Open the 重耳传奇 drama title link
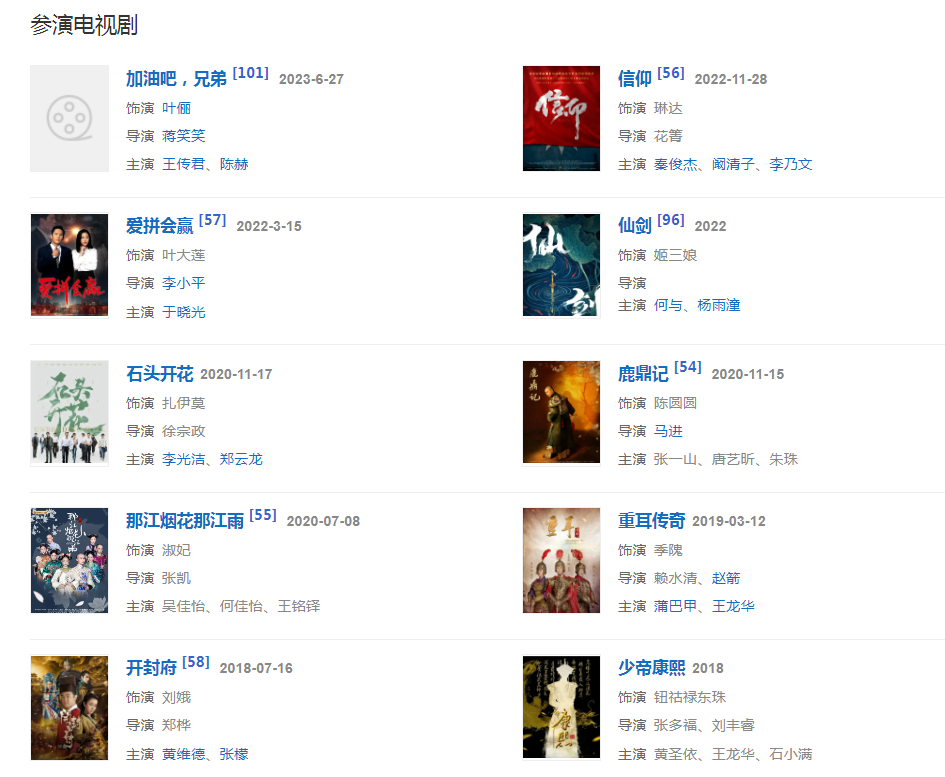 (x=651, y=521)
